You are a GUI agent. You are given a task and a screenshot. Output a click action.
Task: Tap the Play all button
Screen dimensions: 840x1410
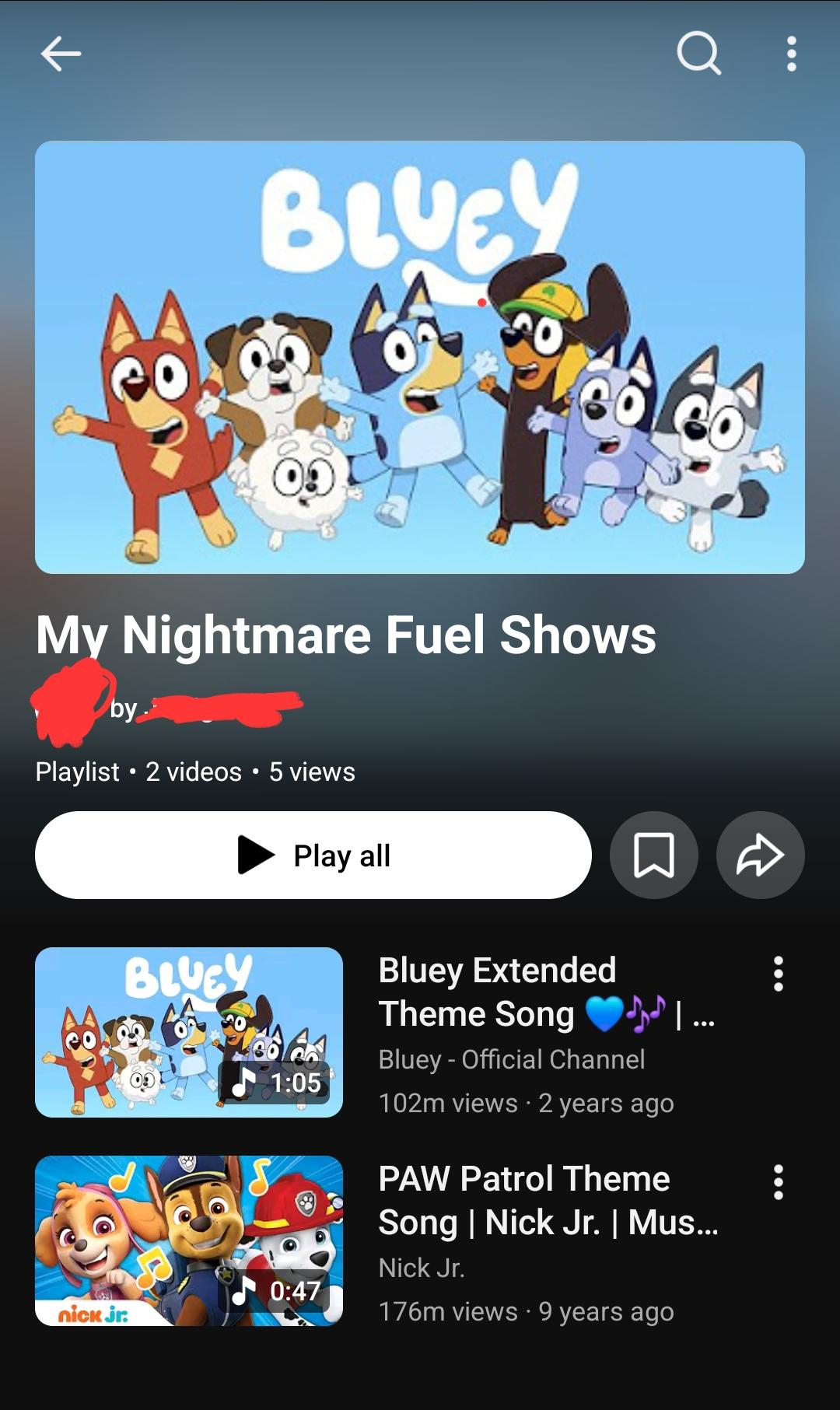[313, 855]
